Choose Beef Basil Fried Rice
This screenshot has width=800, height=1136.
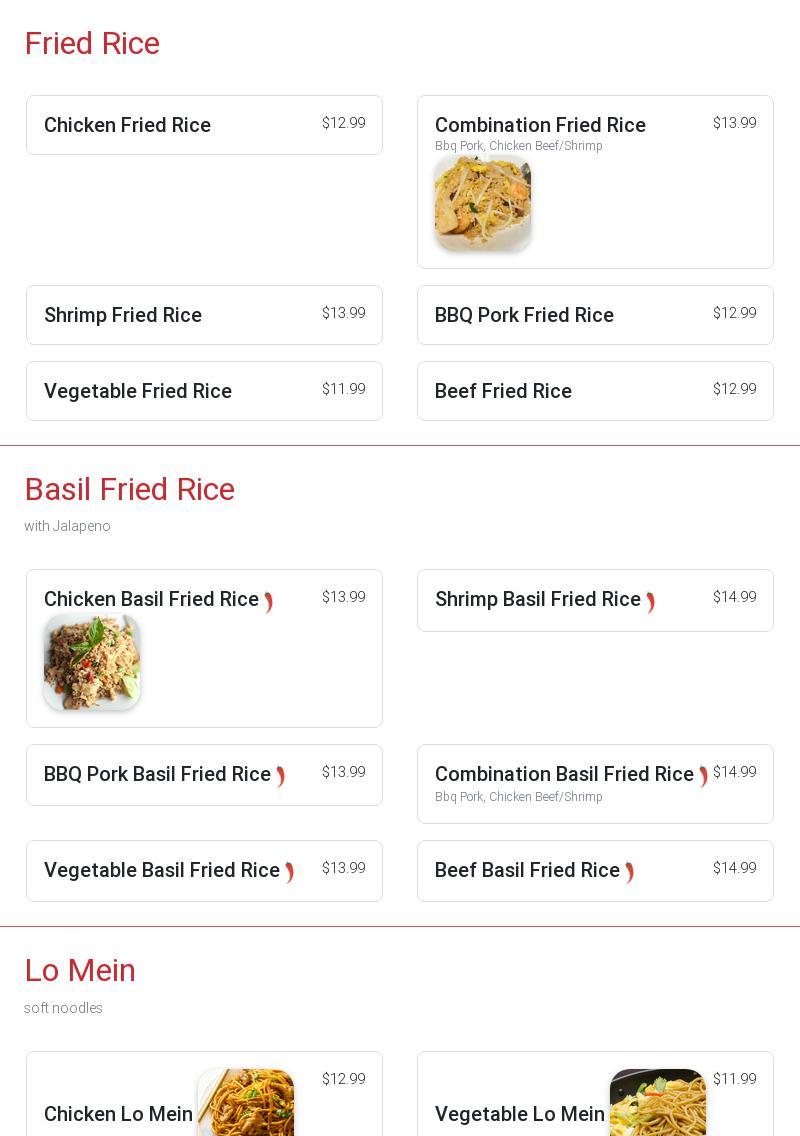(x=595, y=871)
